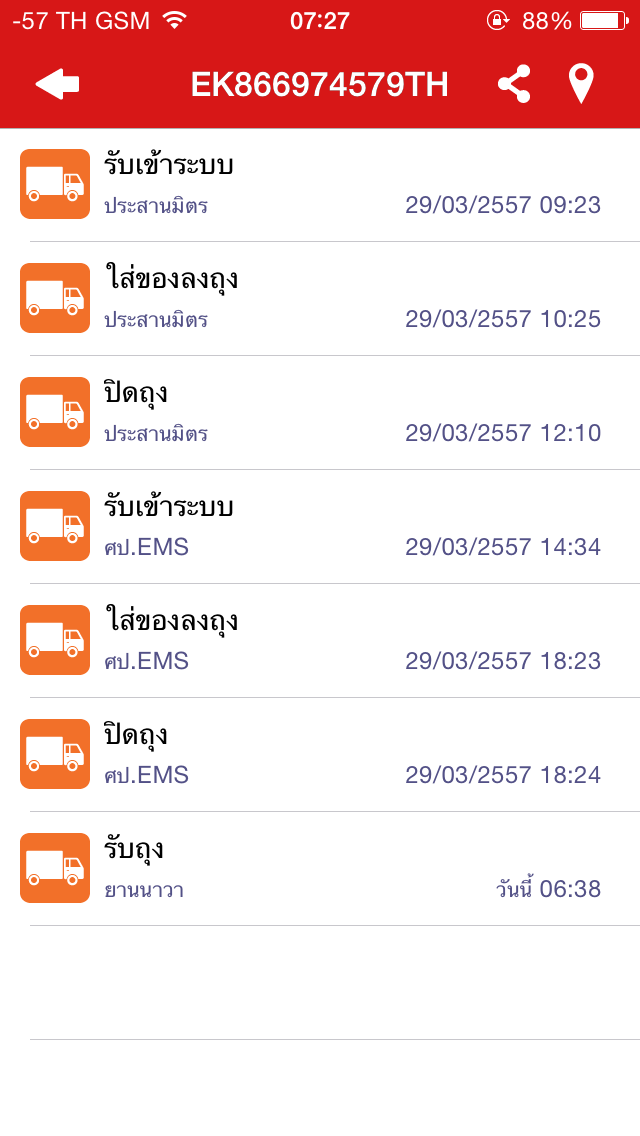
Task: Open the map location pin
Action: (x=581, y=84)
